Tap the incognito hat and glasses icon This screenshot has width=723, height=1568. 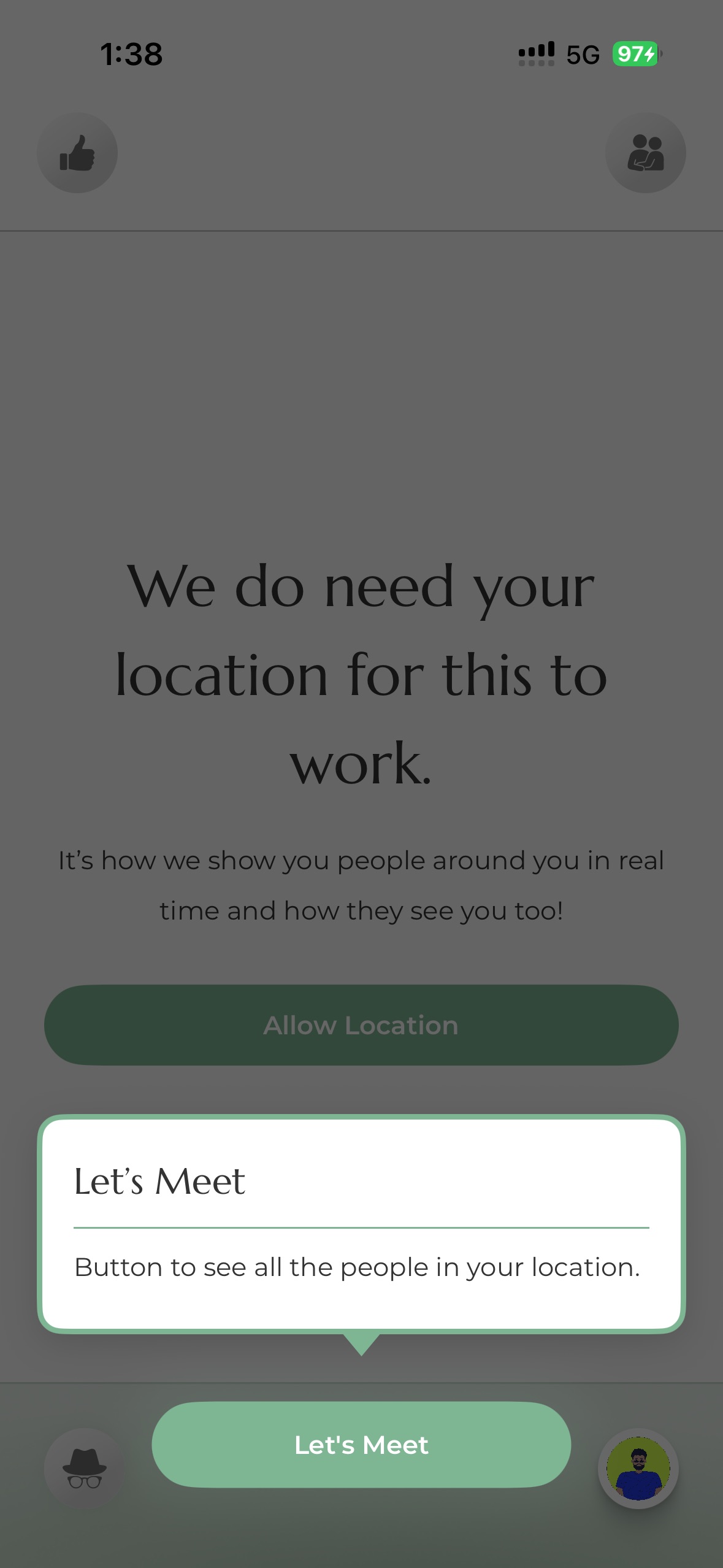(x=85, y=1469)
